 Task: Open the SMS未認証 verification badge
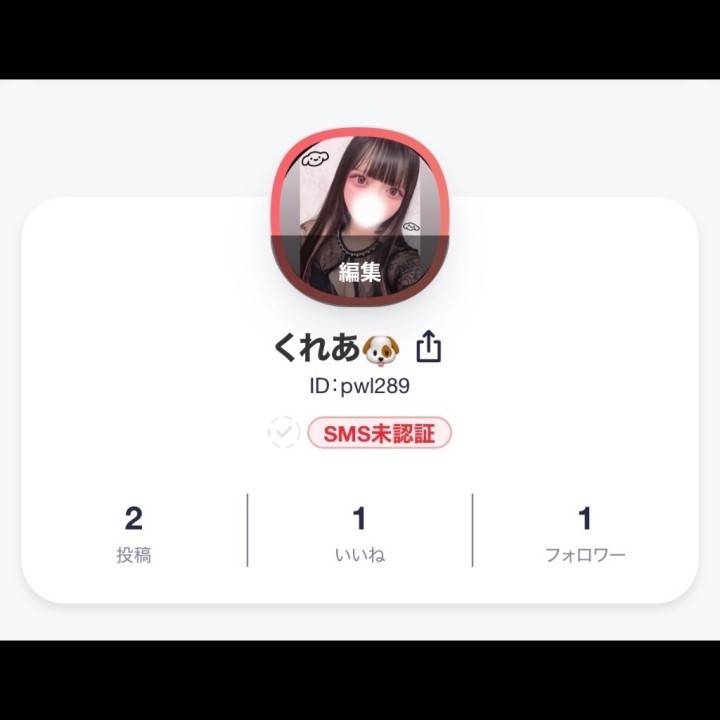pyautogui.click(x=379, y=433)
